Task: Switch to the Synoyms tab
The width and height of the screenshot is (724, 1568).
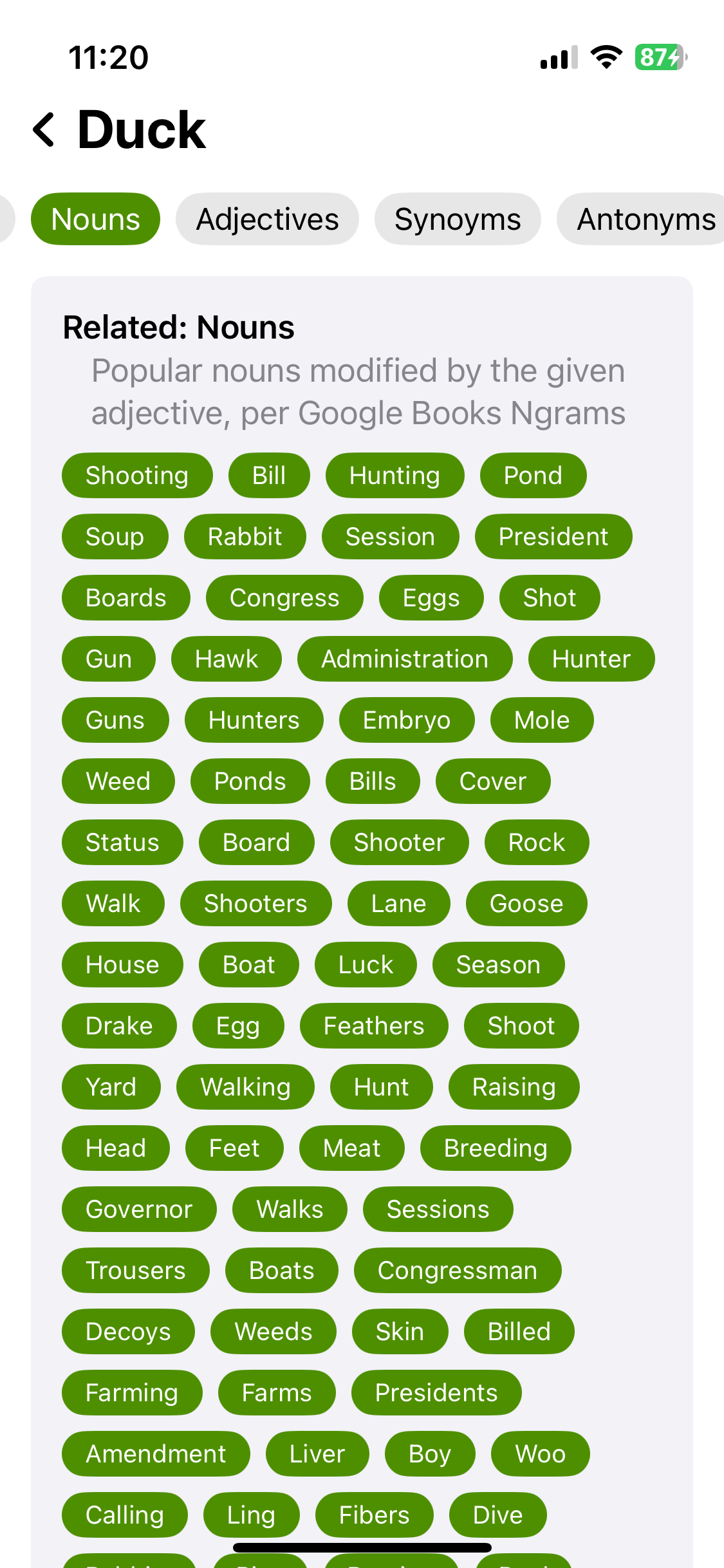Action: tap(458, 219)
